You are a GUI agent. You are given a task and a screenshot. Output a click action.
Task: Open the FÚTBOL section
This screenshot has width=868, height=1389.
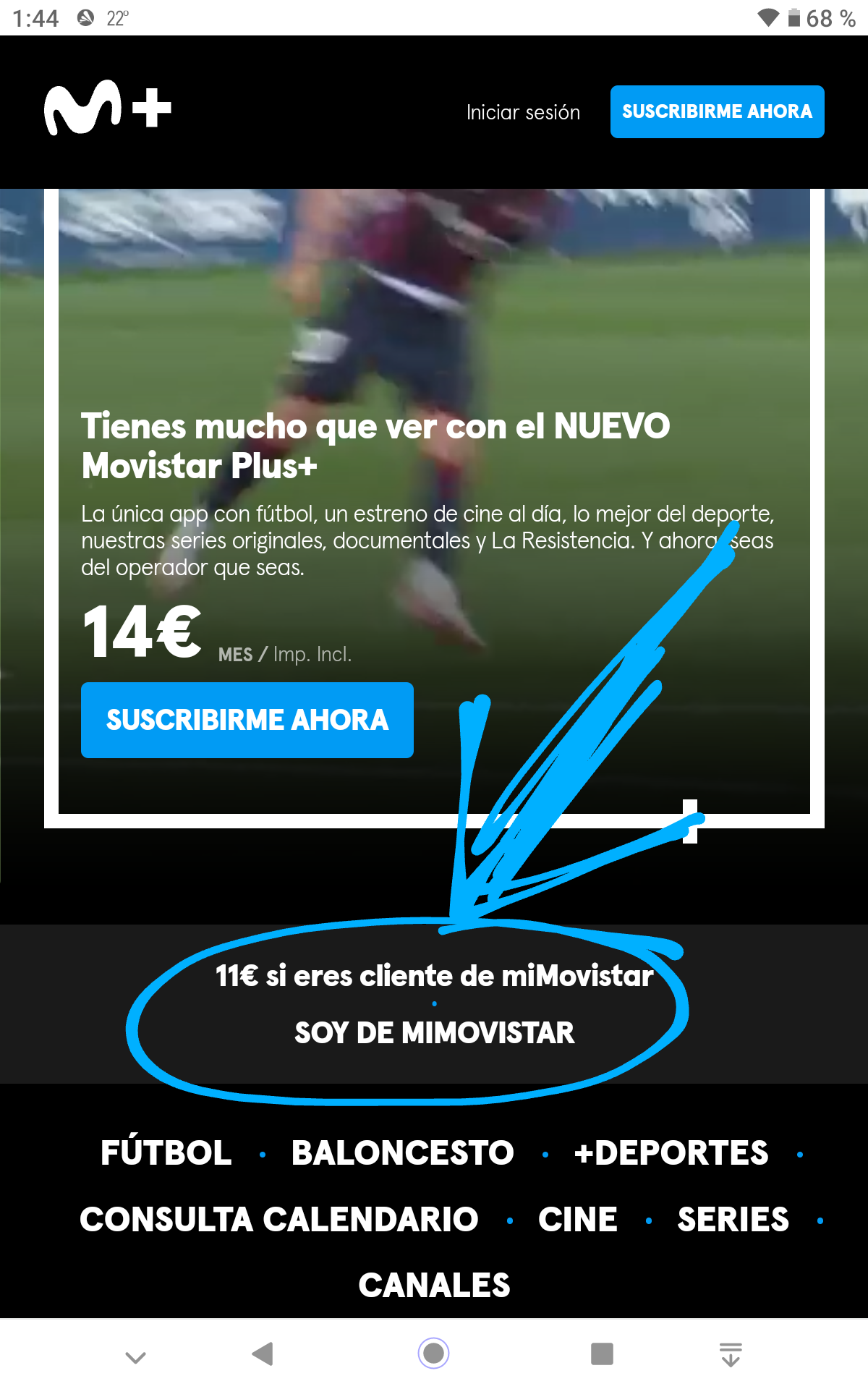(166, 1152)
